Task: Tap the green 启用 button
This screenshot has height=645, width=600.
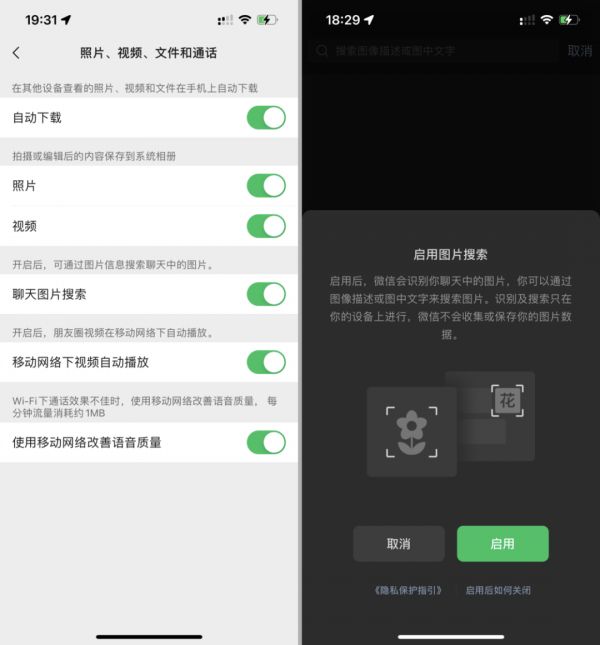Action: pos(502,544)
